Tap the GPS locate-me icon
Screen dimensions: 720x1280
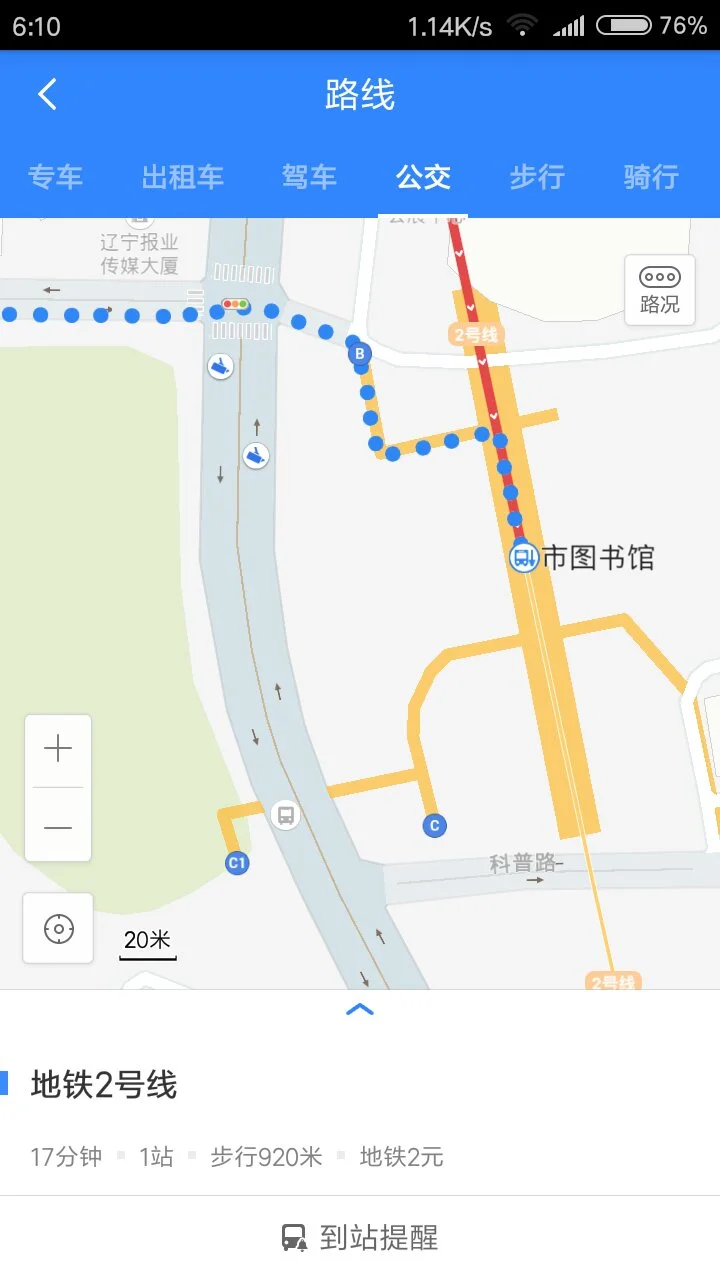57,928
